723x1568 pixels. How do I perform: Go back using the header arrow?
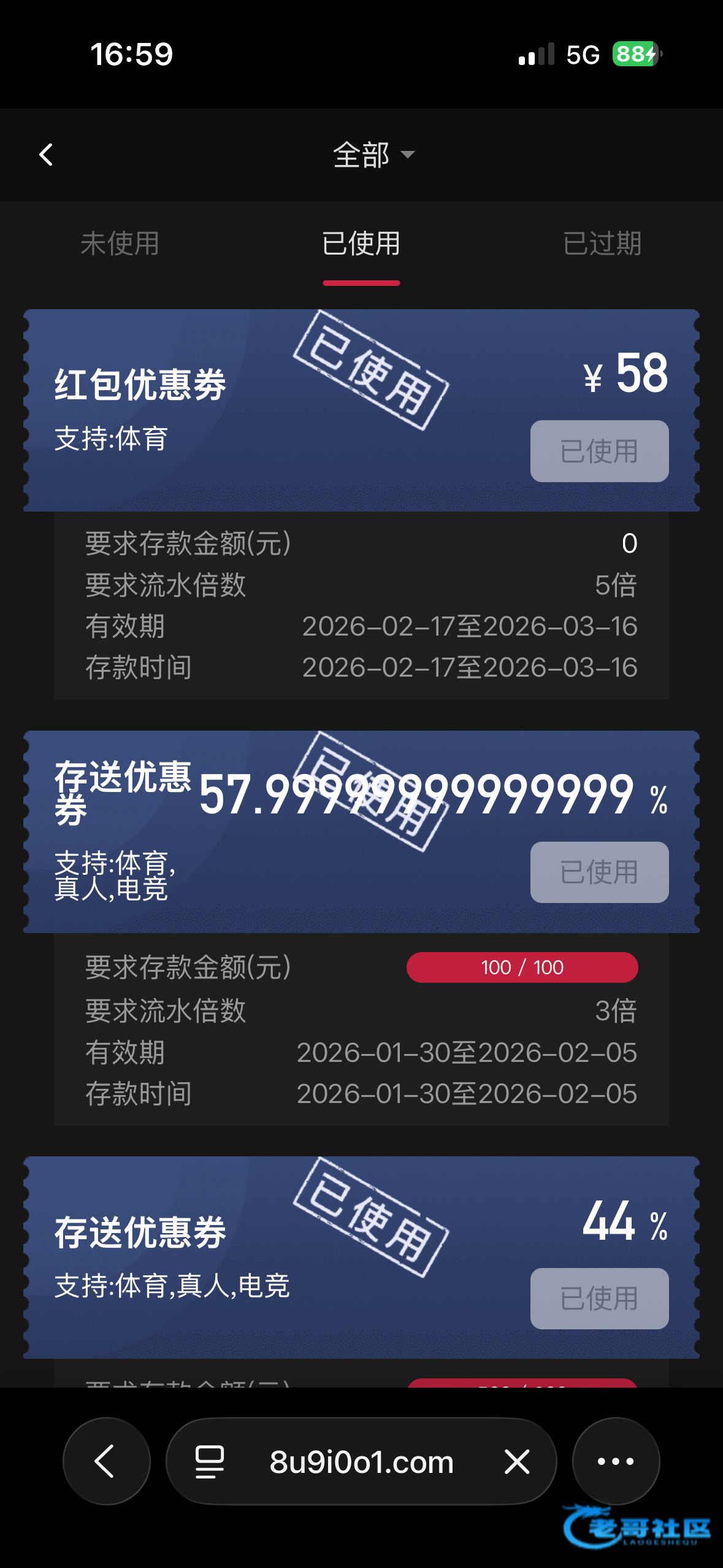(46, 155)
